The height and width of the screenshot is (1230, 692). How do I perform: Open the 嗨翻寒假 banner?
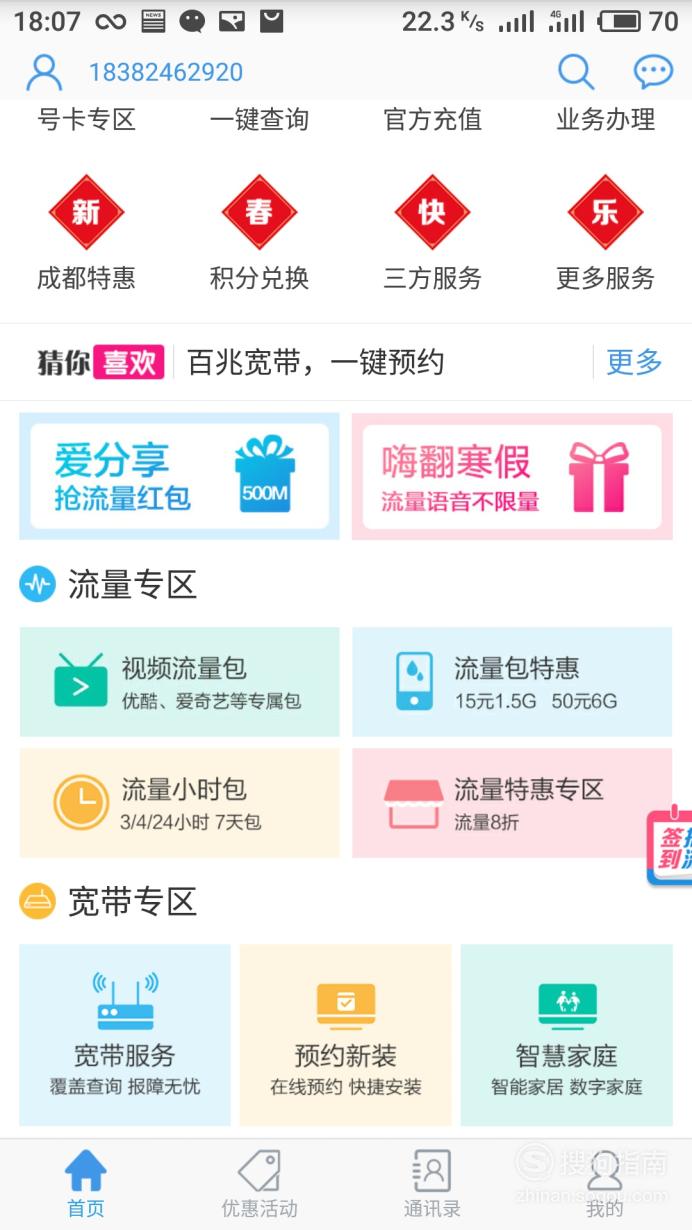coord(512,477)
